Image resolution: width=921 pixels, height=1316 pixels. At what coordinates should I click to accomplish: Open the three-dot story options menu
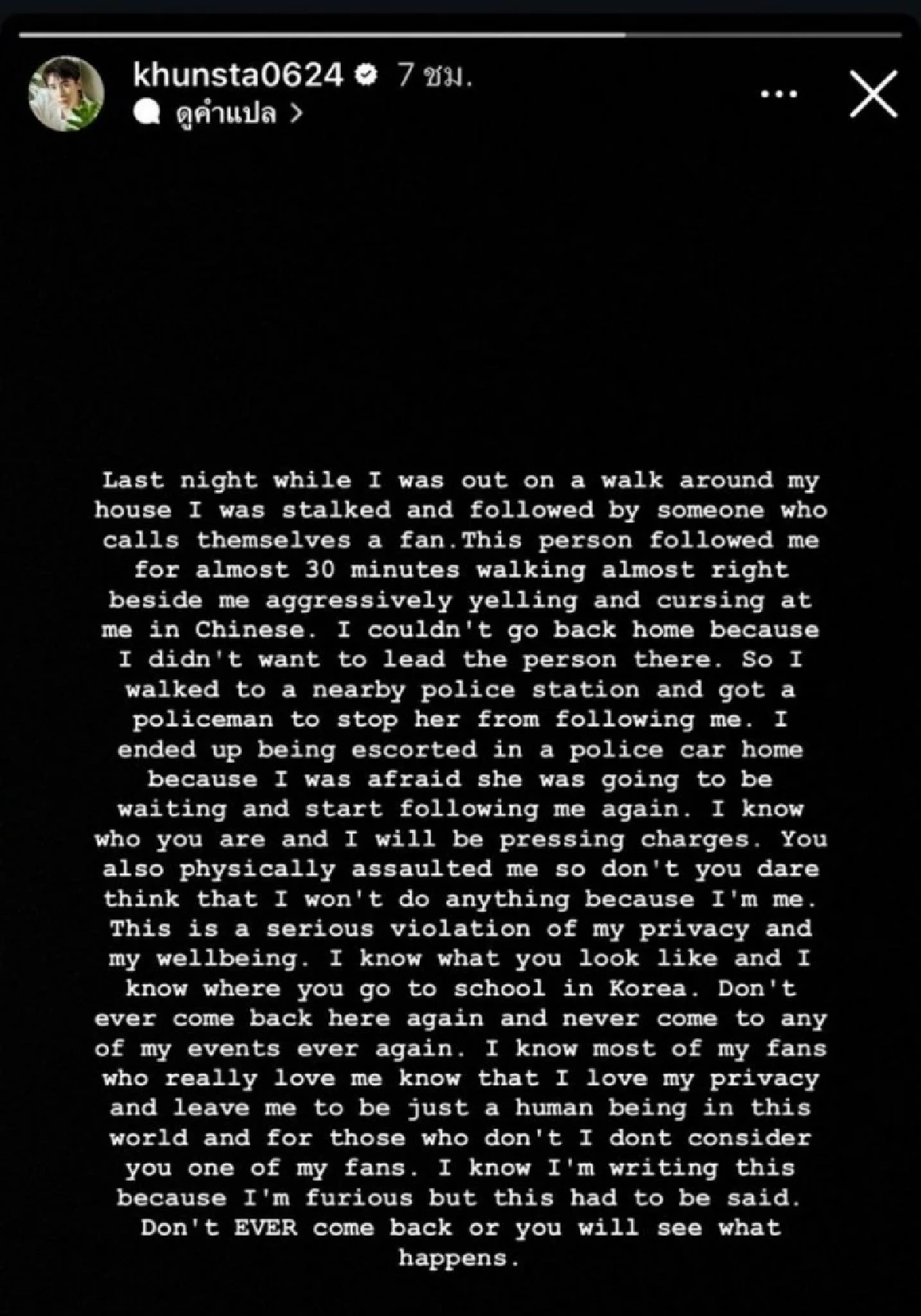778,94
